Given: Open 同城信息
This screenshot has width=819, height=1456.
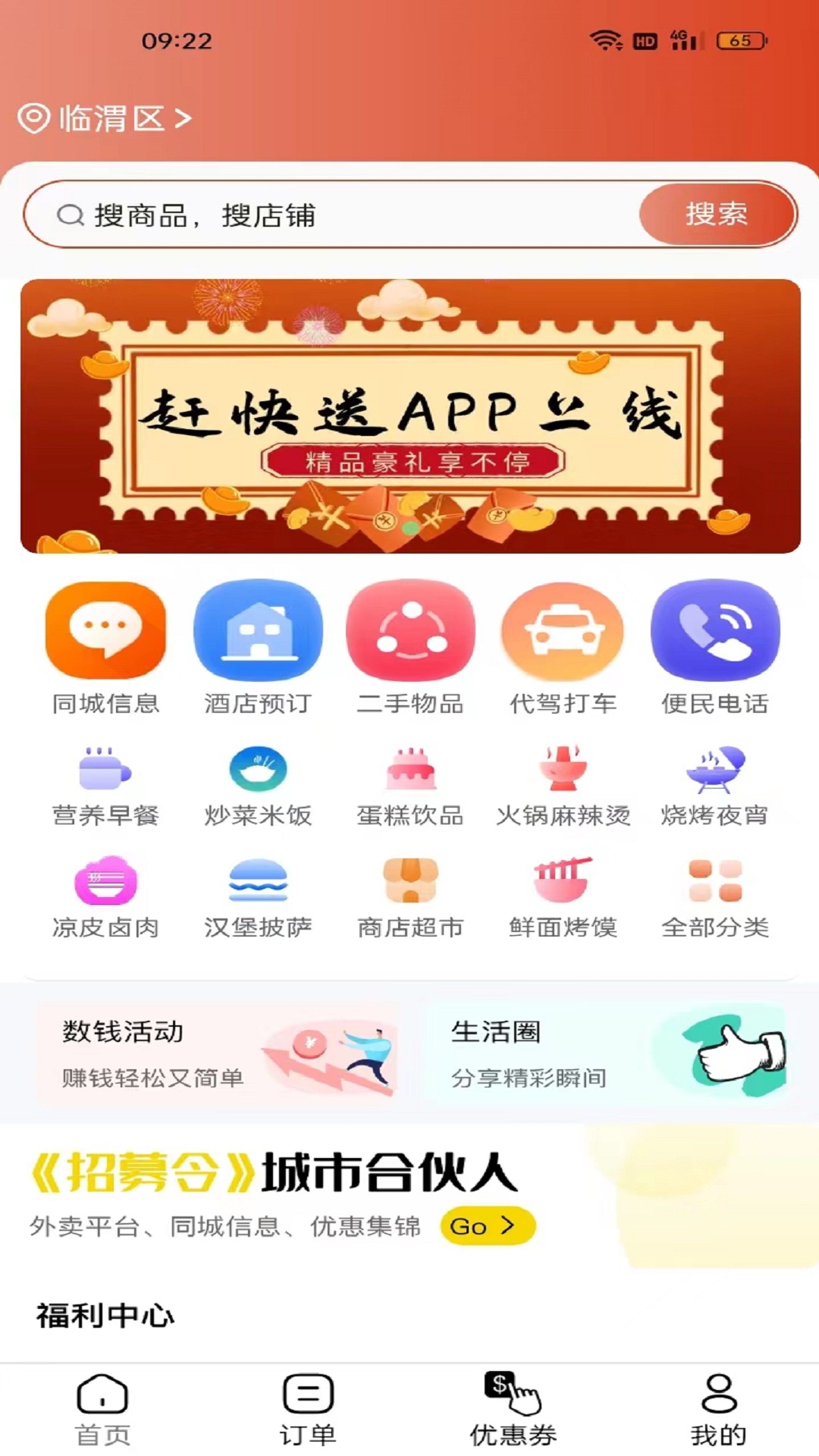Looking at the screenshot, I should click(x=105, y=648).
